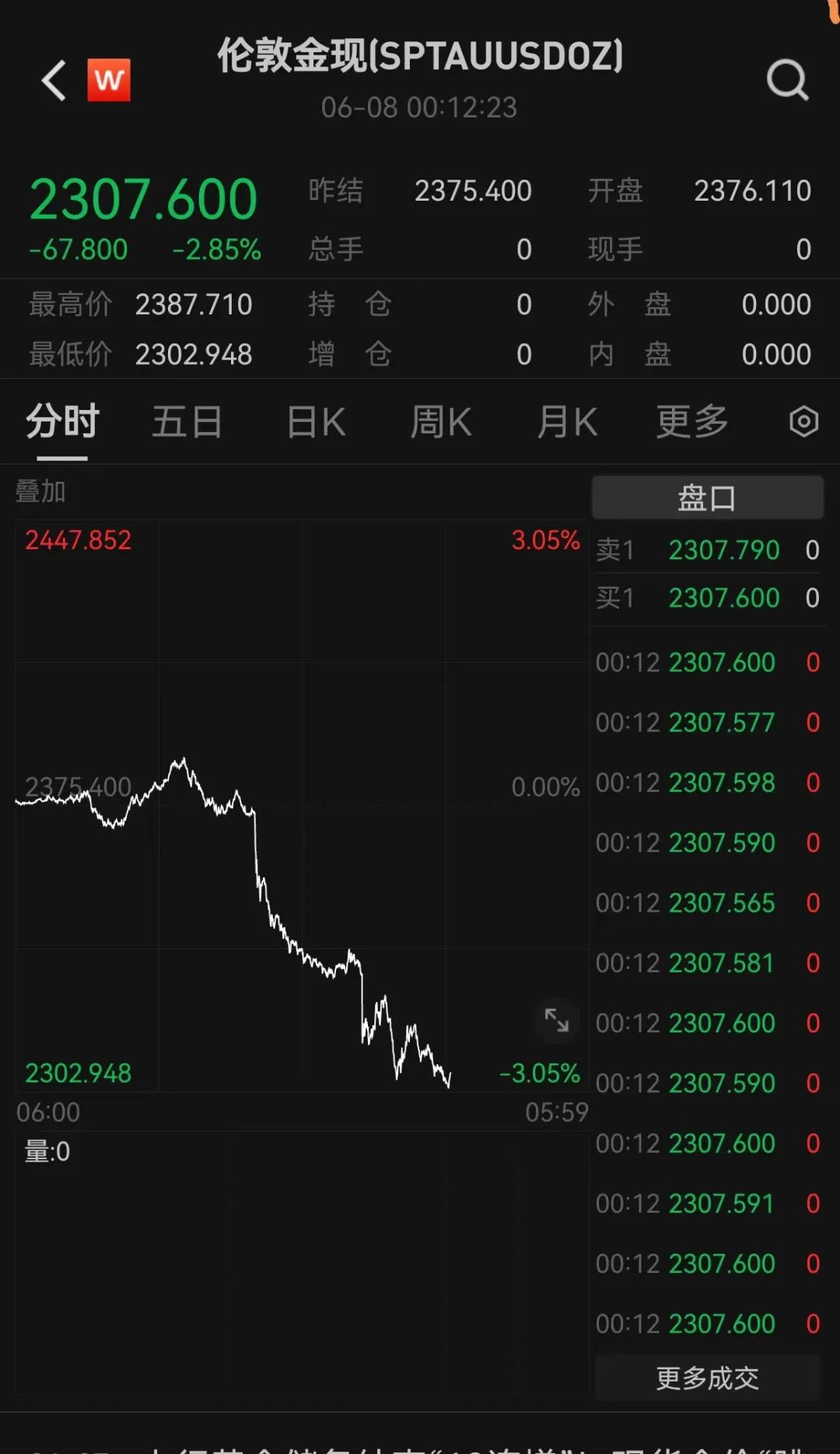Open the 更多 more-options menu
The height and width of the screenshot is (1454, 840).
coord(691,421)
